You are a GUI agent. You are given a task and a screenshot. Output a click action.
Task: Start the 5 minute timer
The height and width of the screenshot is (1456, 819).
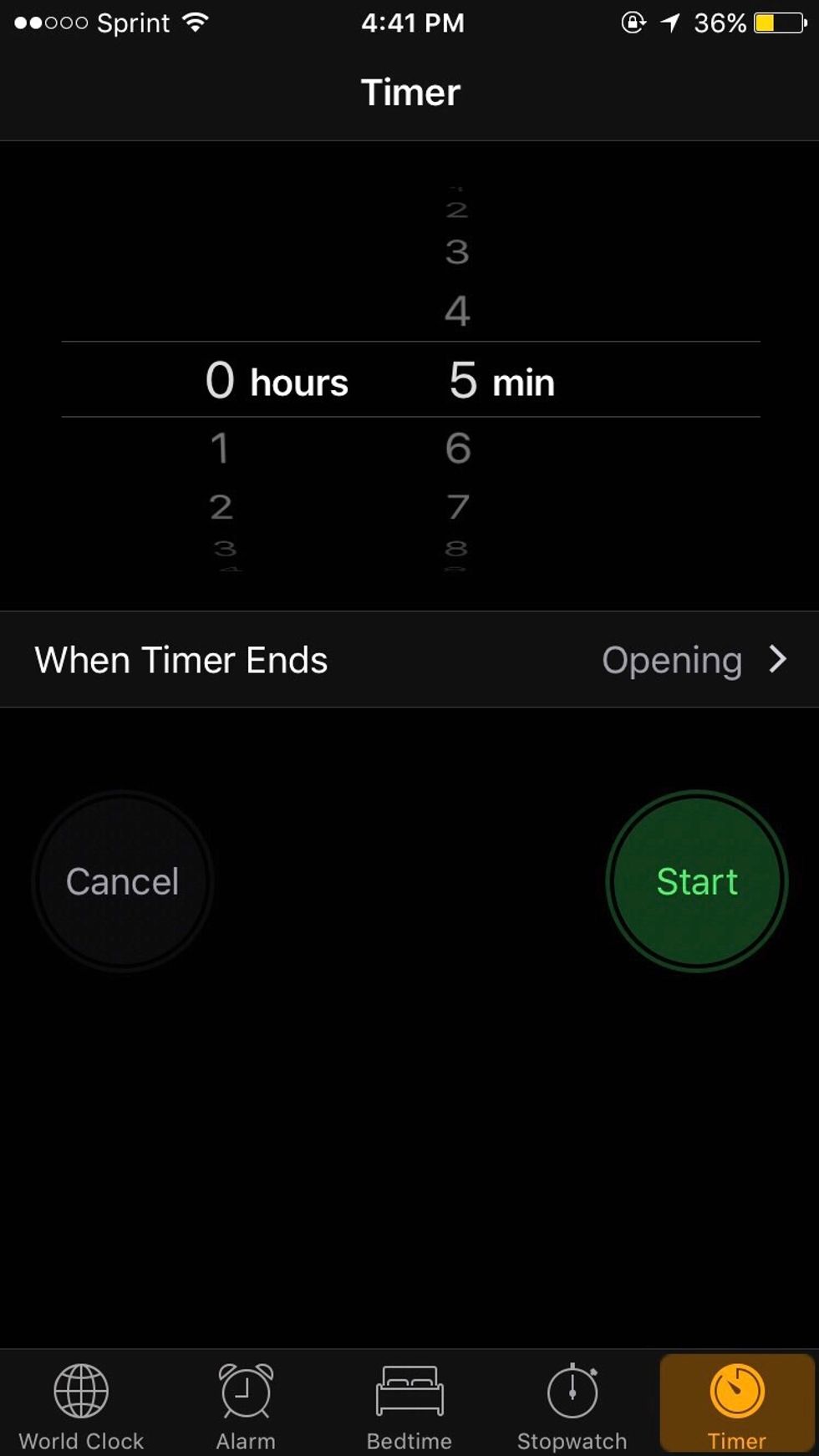tap(696, 881)
